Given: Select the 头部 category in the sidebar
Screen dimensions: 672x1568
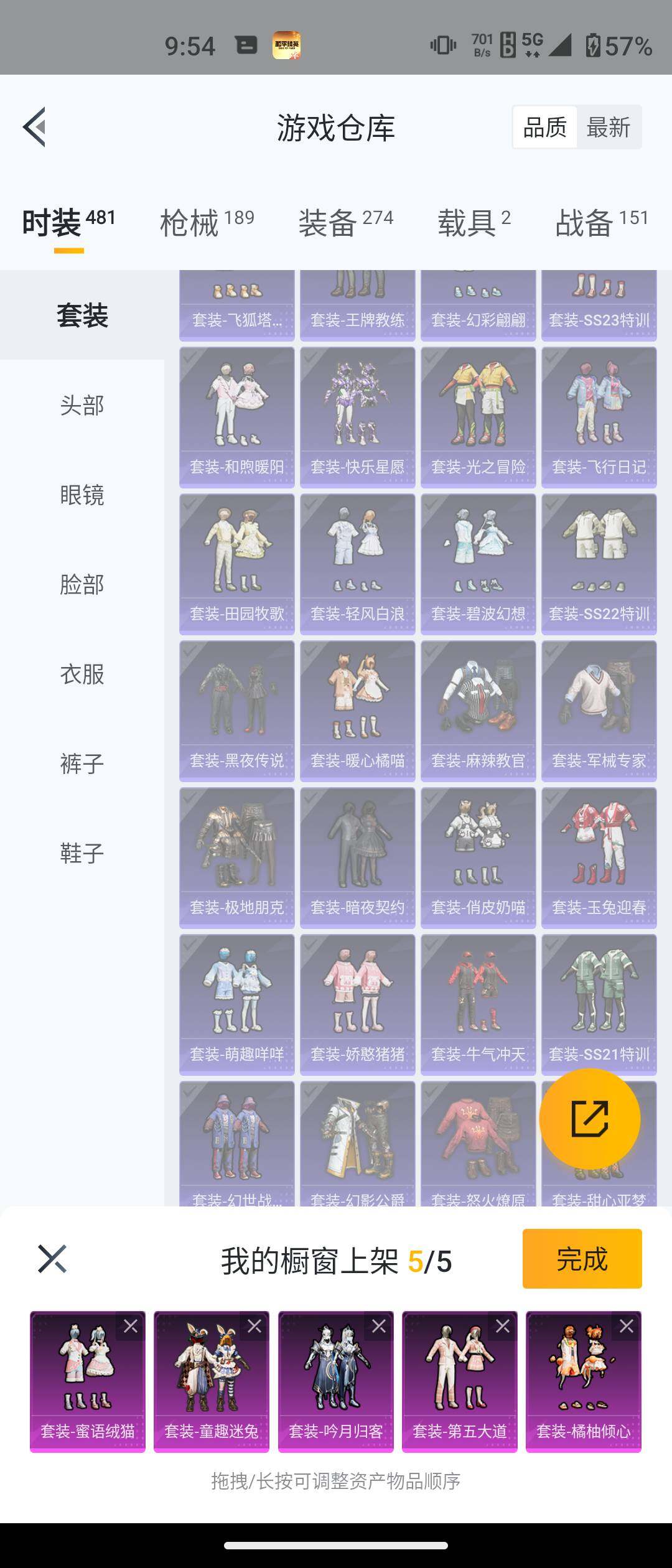Looking at the screenshot, I should click(x=80, y=406).
